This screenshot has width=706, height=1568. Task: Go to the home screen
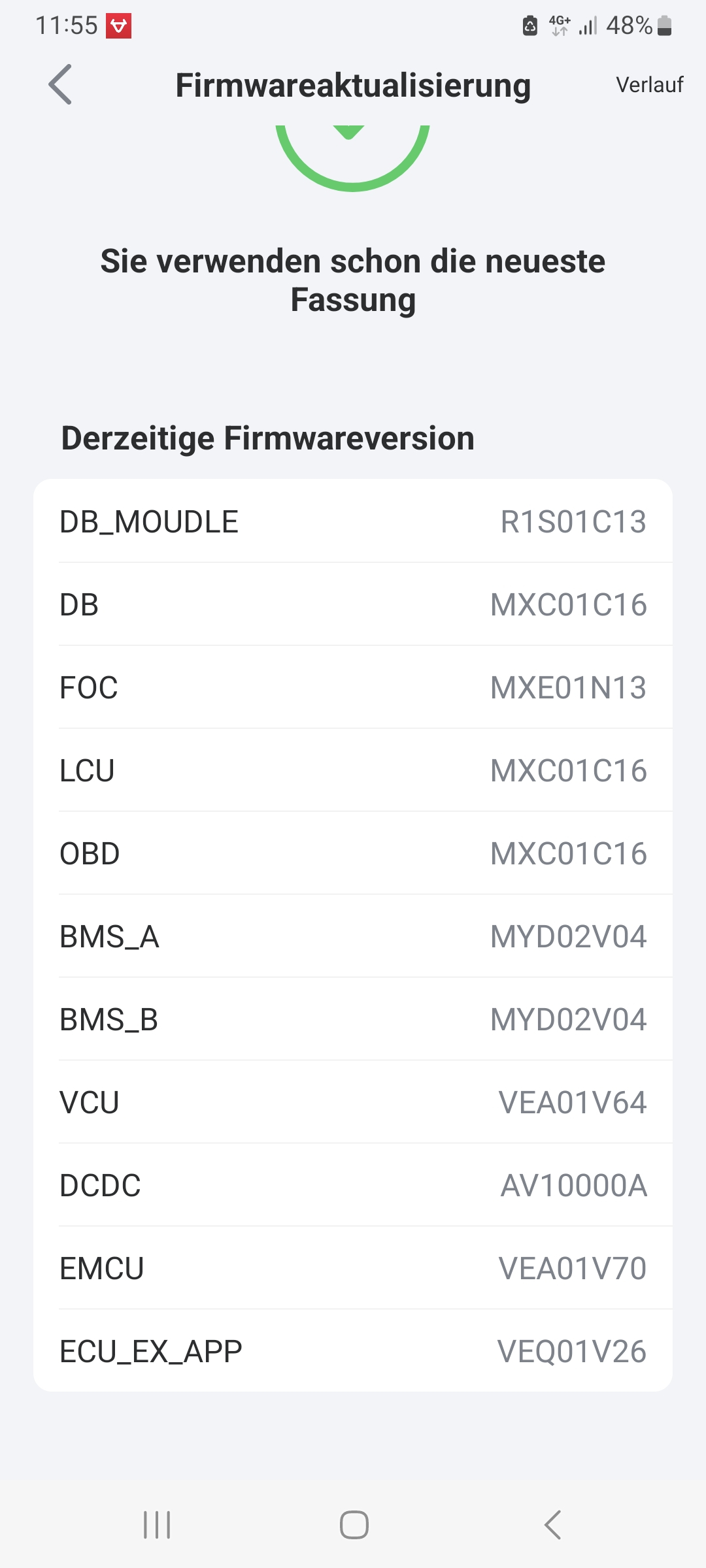click(x=354, y=1525)
